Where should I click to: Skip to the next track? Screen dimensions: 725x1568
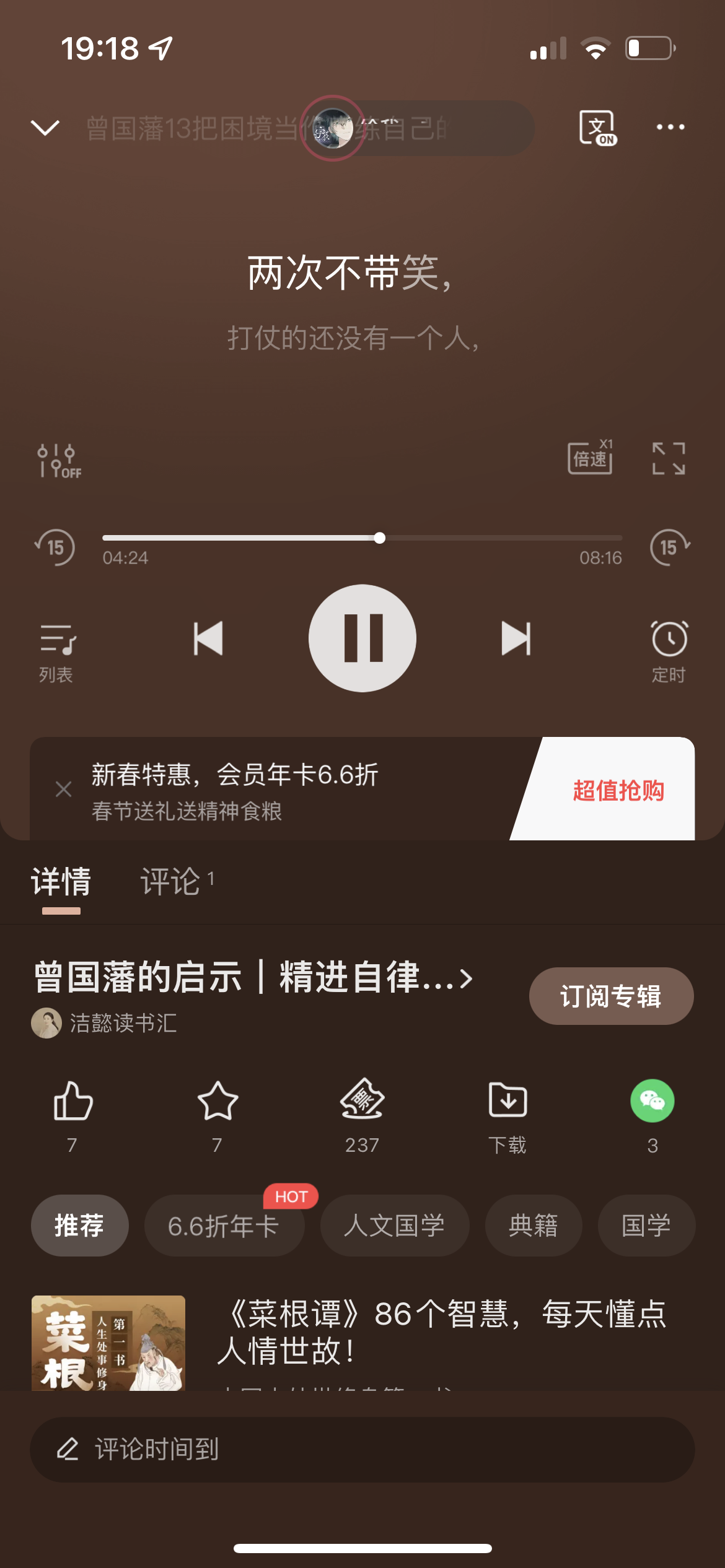tap(516, 638)
